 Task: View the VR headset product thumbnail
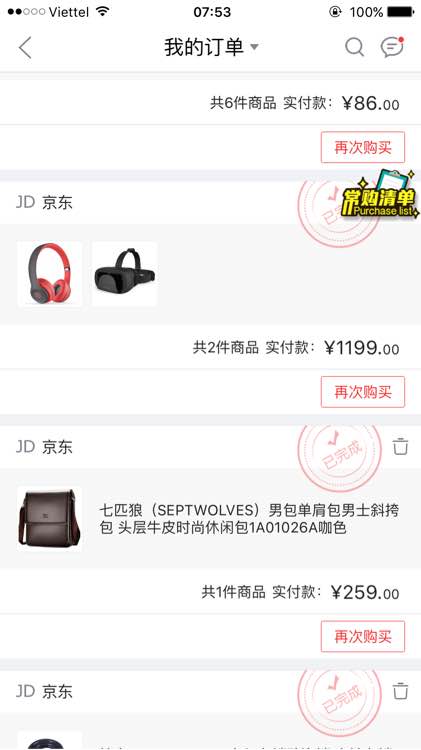[124, 274]
